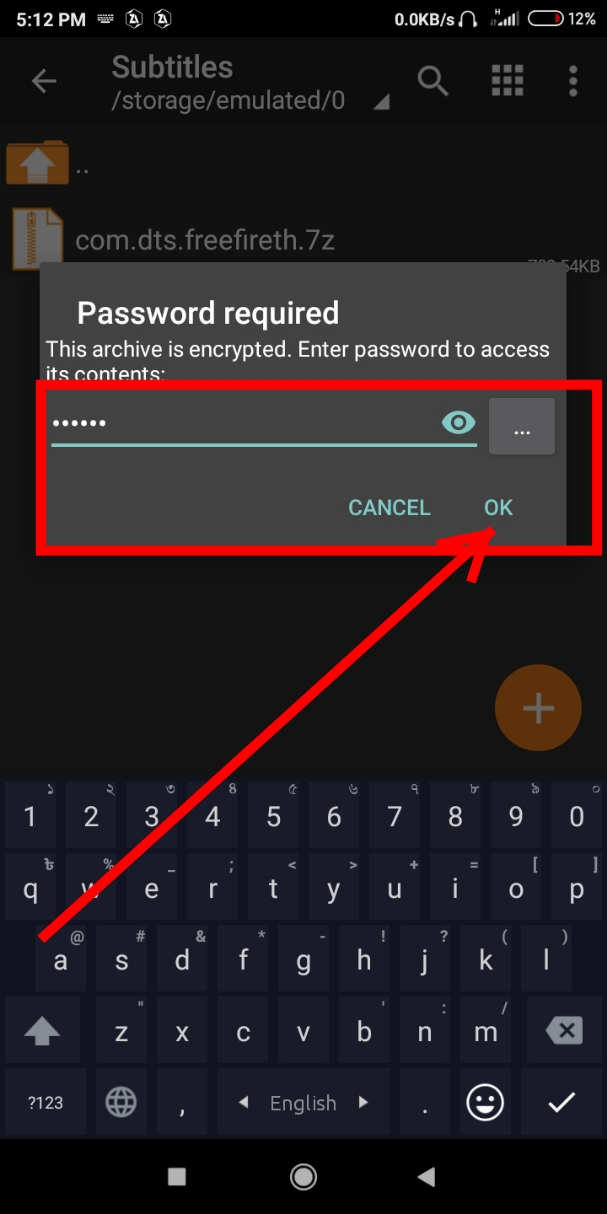This screenshot has height=1214, width=607.
Task: Cancel the password dialog
Action: pyautogui.click(x=389, y=507)
